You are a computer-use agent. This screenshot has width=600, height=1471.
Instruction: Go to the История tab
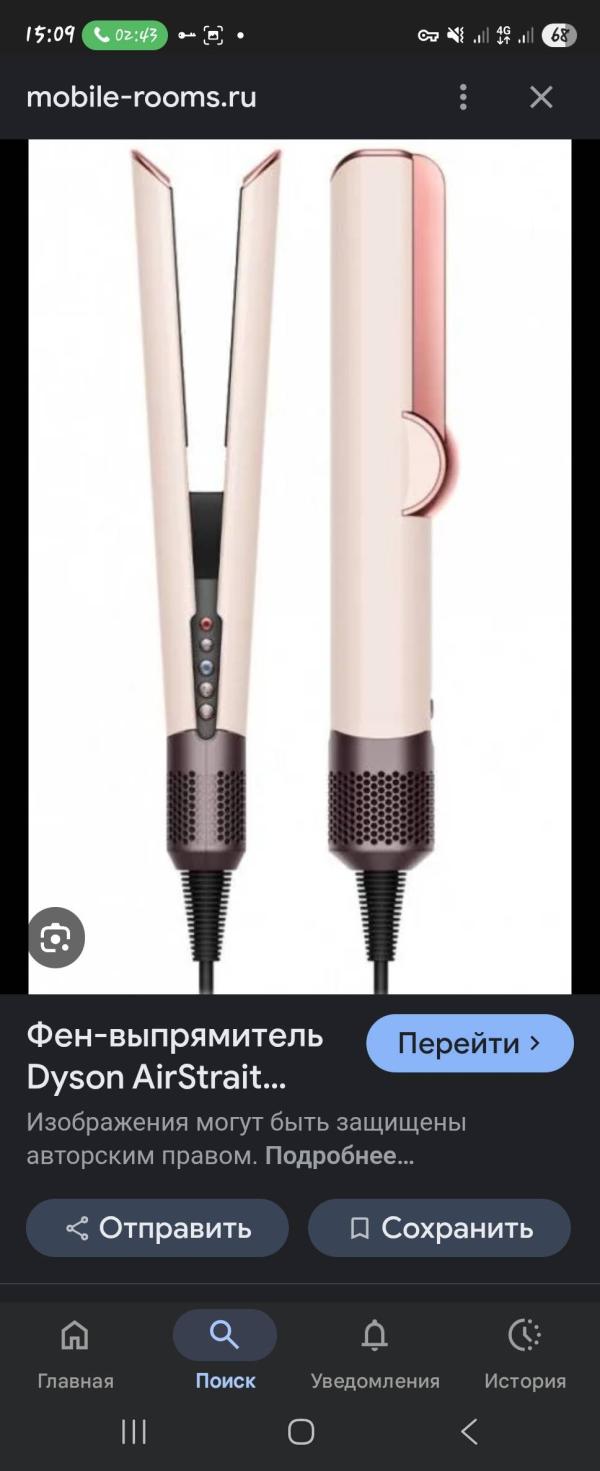pyautogui.click(x=525, y=1353)
